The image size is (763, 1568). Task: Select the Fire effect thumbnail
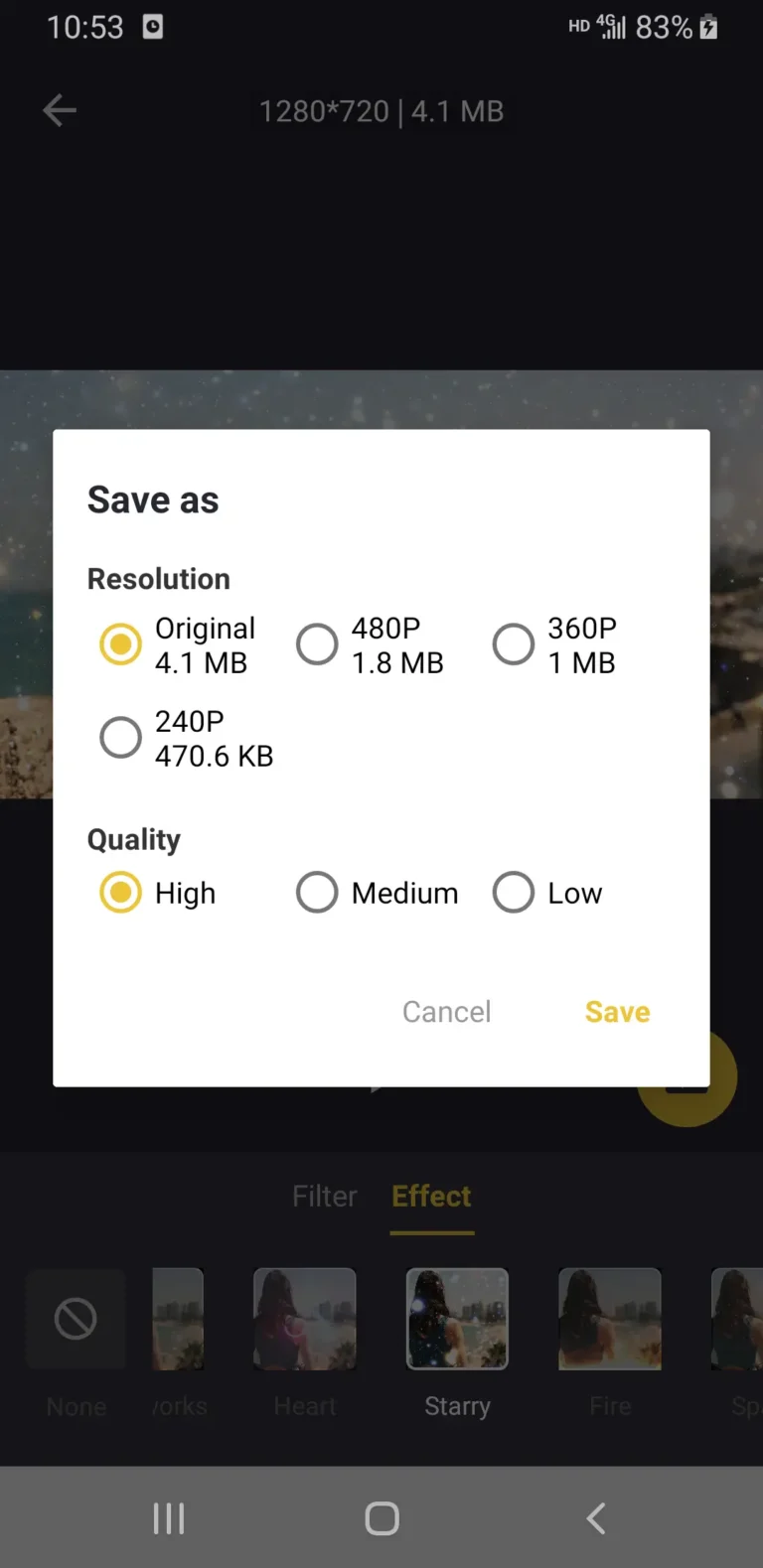[x=609, y=1319]
